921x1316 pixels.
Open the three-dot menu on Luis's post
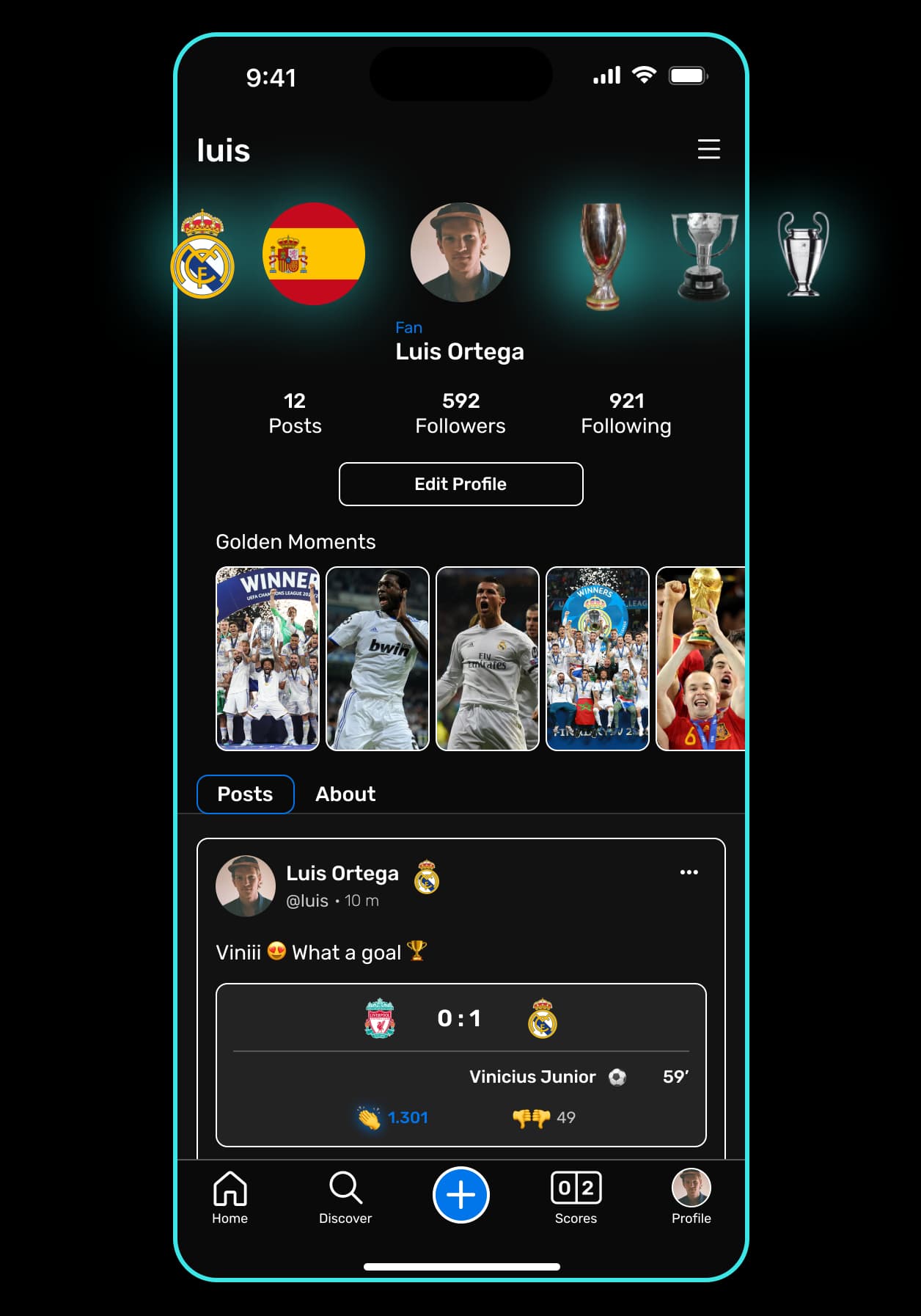point(689,872)
